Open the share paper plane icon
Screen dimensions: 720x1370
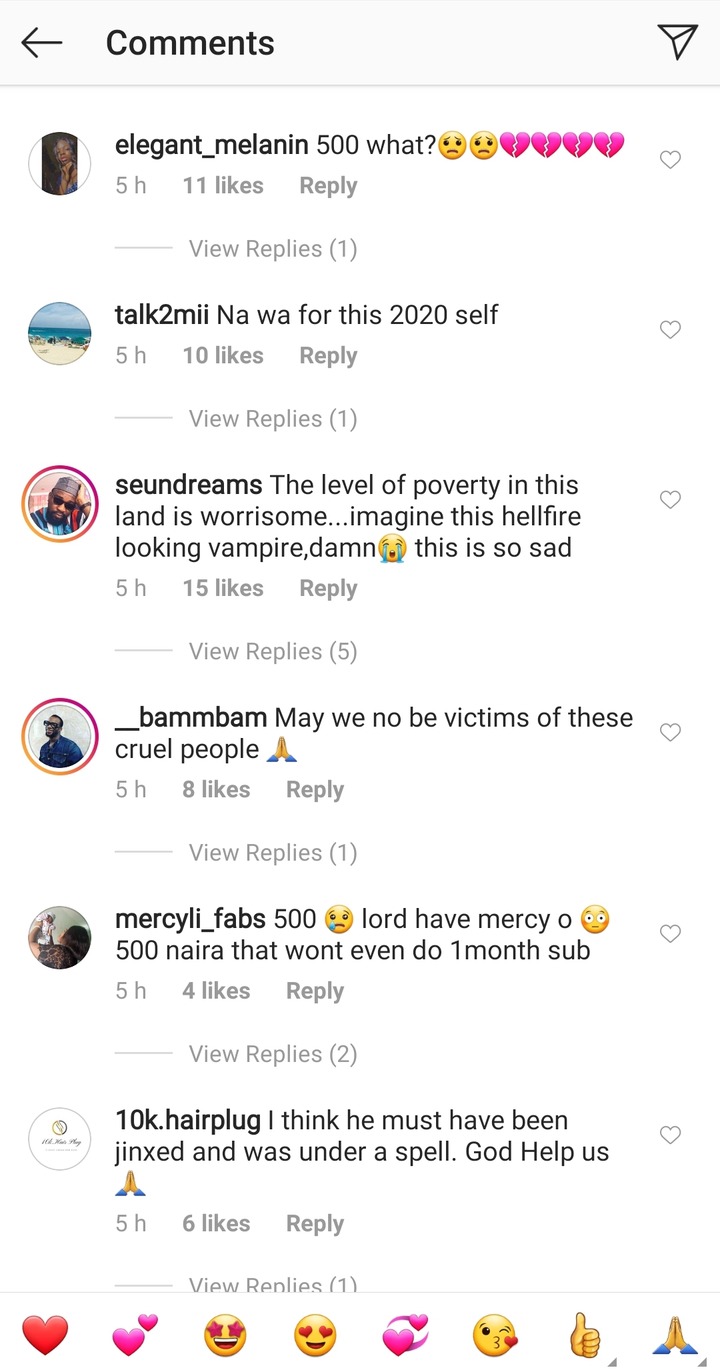pyautogui.click(x=677, y=42)
